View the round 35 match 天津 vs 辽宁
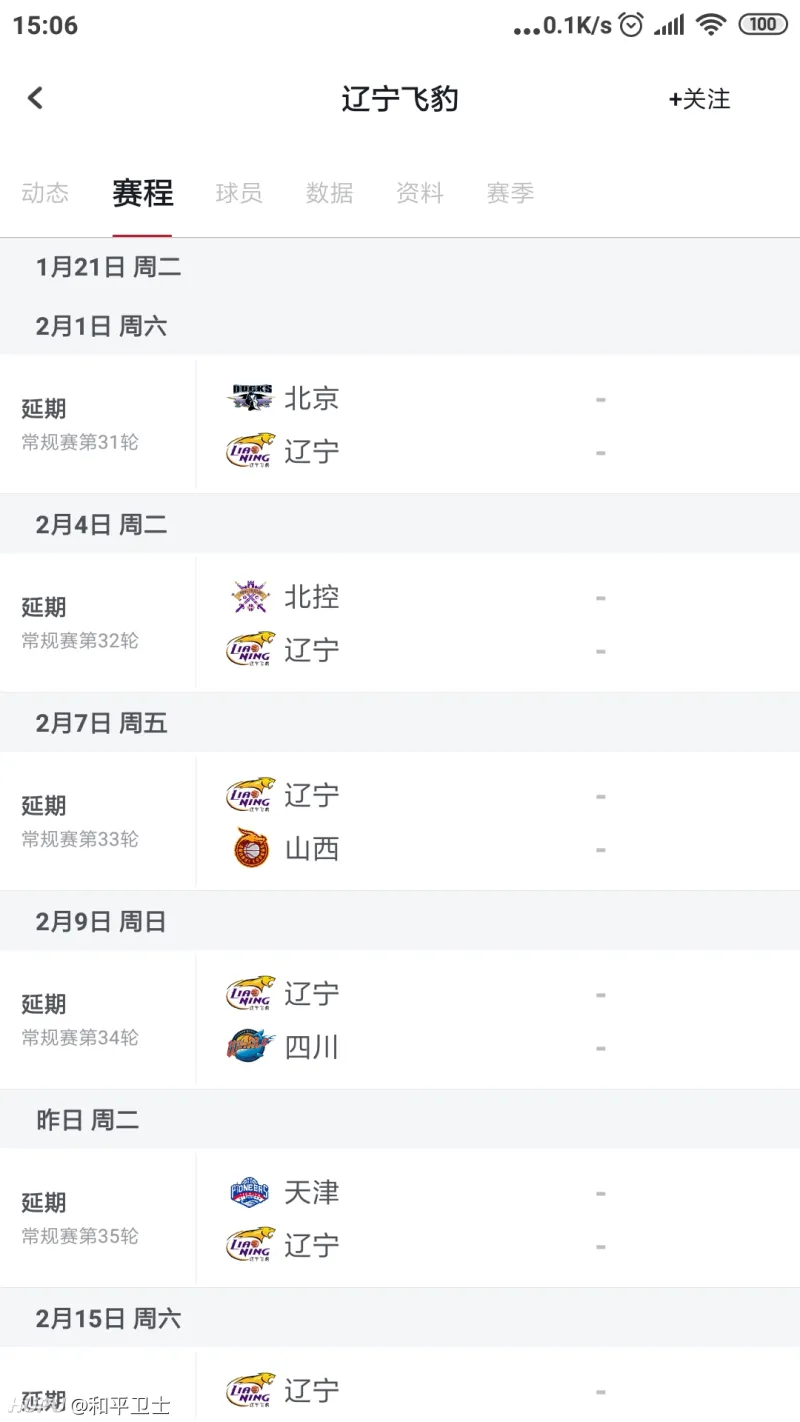Image resolution: width=800 pixels, height=1422 pixels. pyautogui.click(x=400, y=1218)
